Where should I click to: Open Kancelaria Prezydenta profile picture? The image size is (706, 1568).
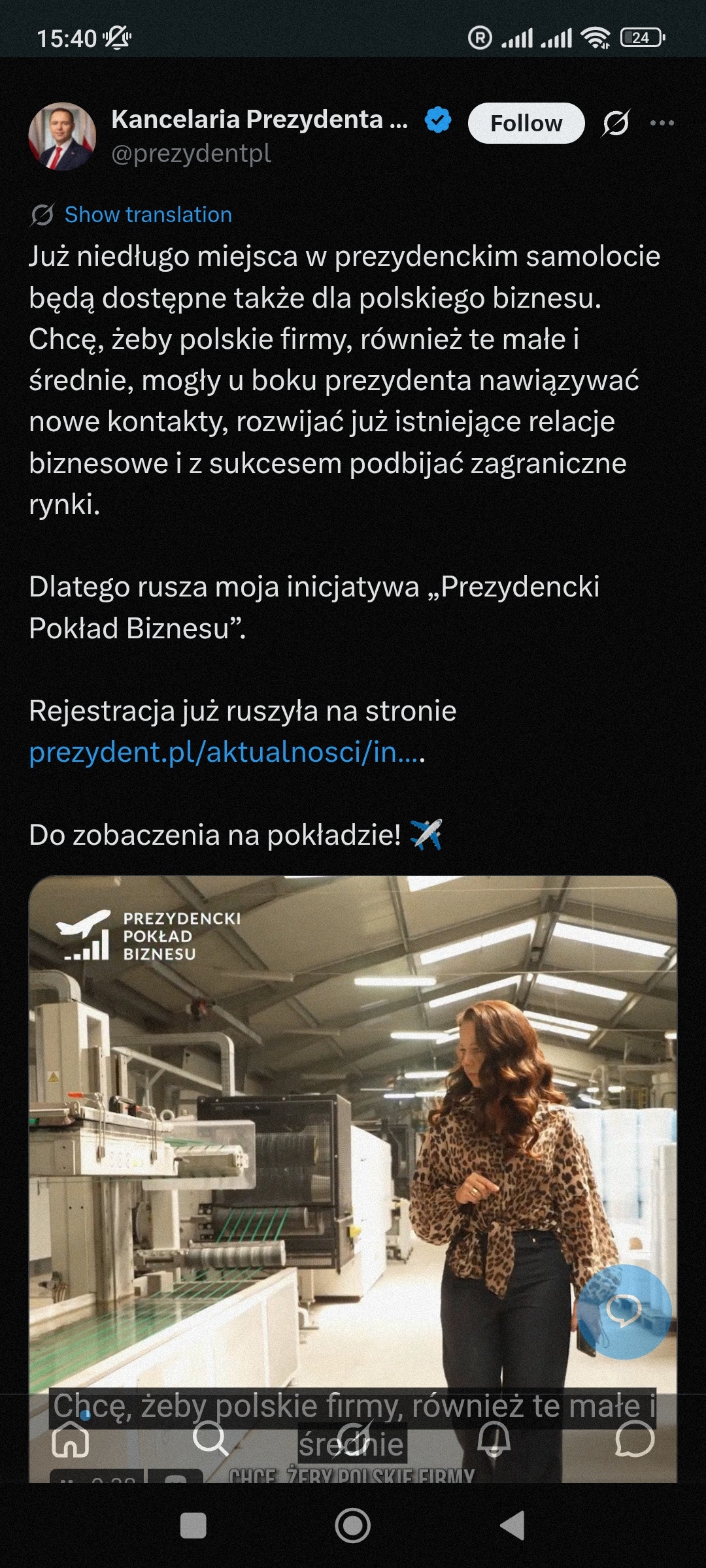[63, 137]
